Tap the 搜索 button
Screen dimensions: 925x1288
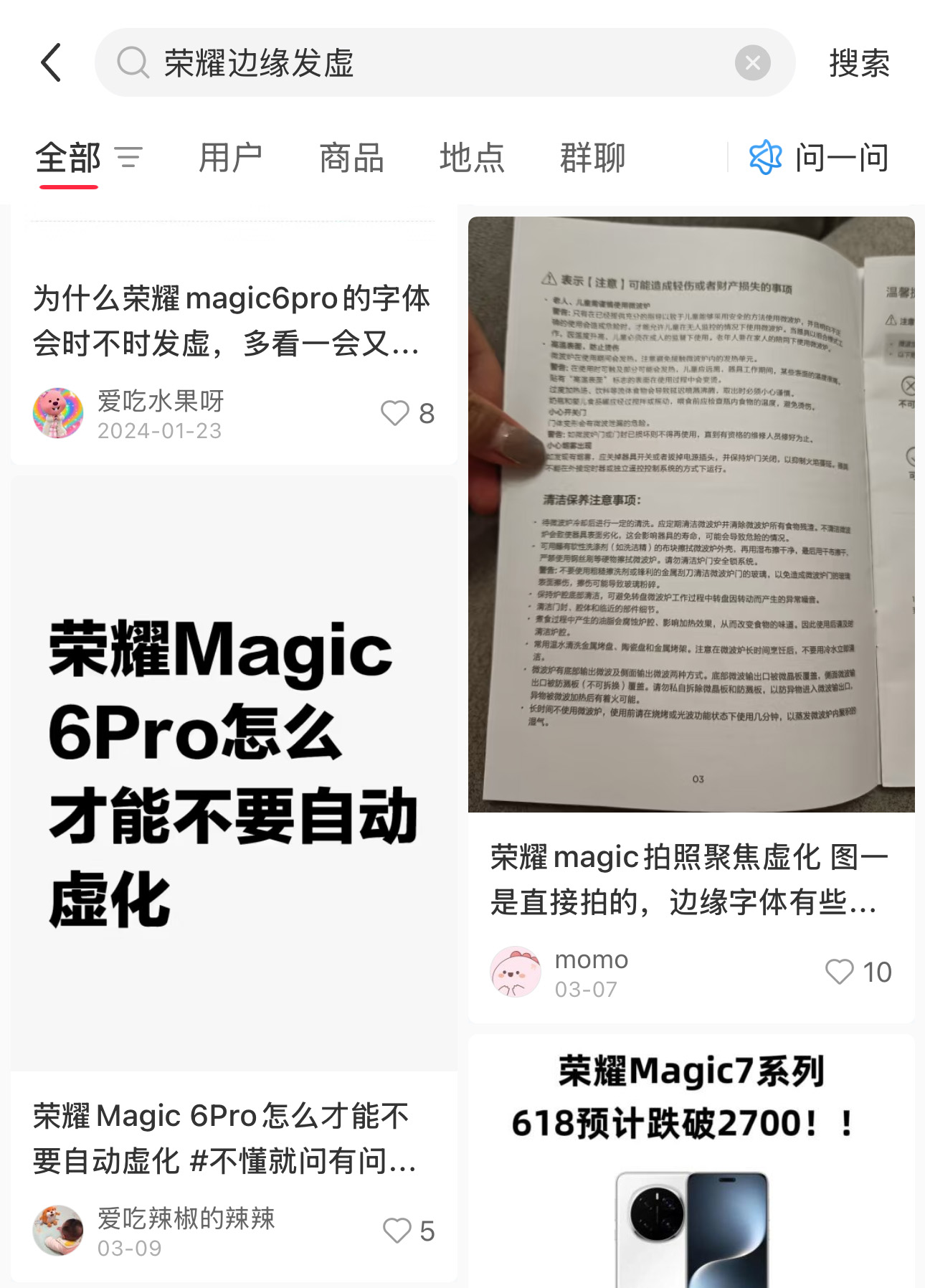coord(859,63)
